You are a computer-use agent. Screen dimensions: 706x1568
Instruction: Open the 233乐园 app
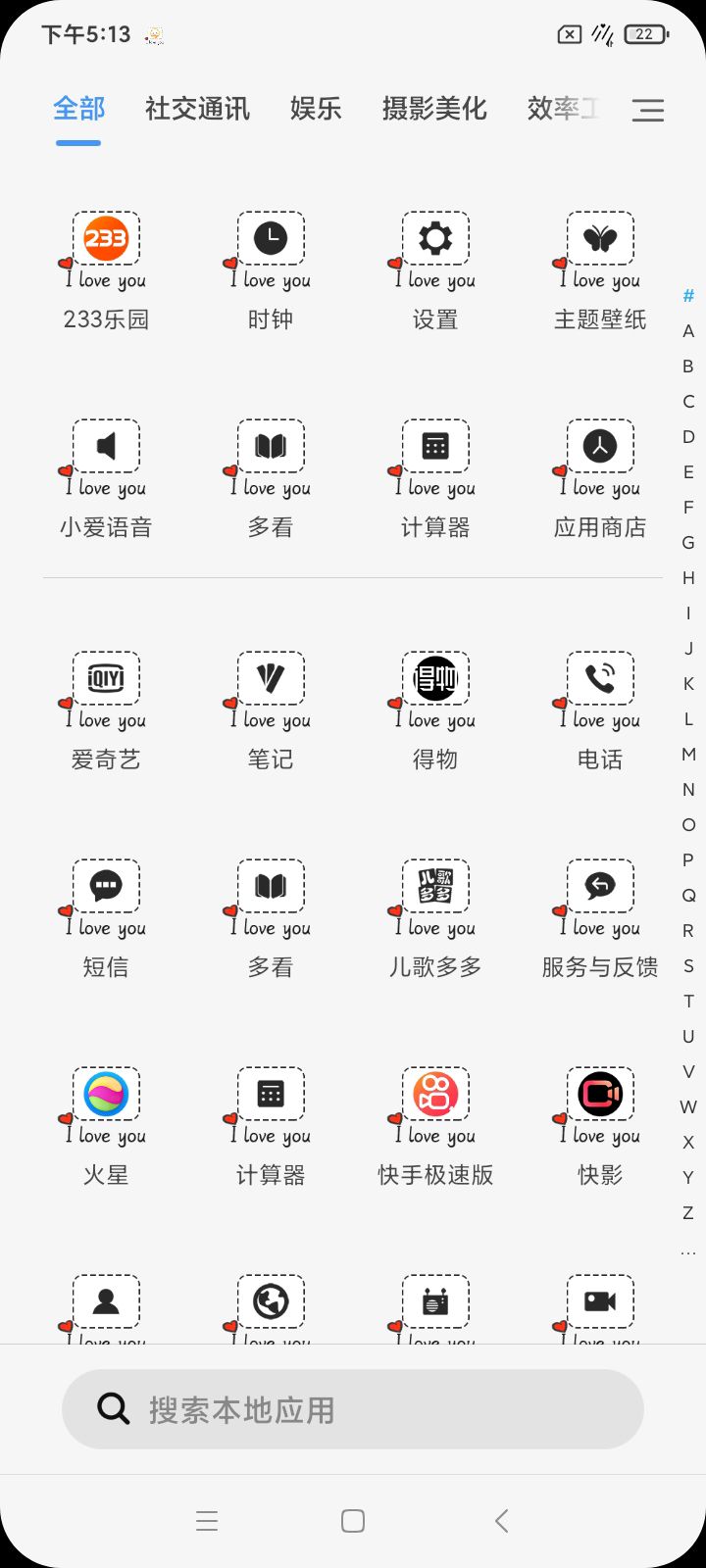pos(106,240)
